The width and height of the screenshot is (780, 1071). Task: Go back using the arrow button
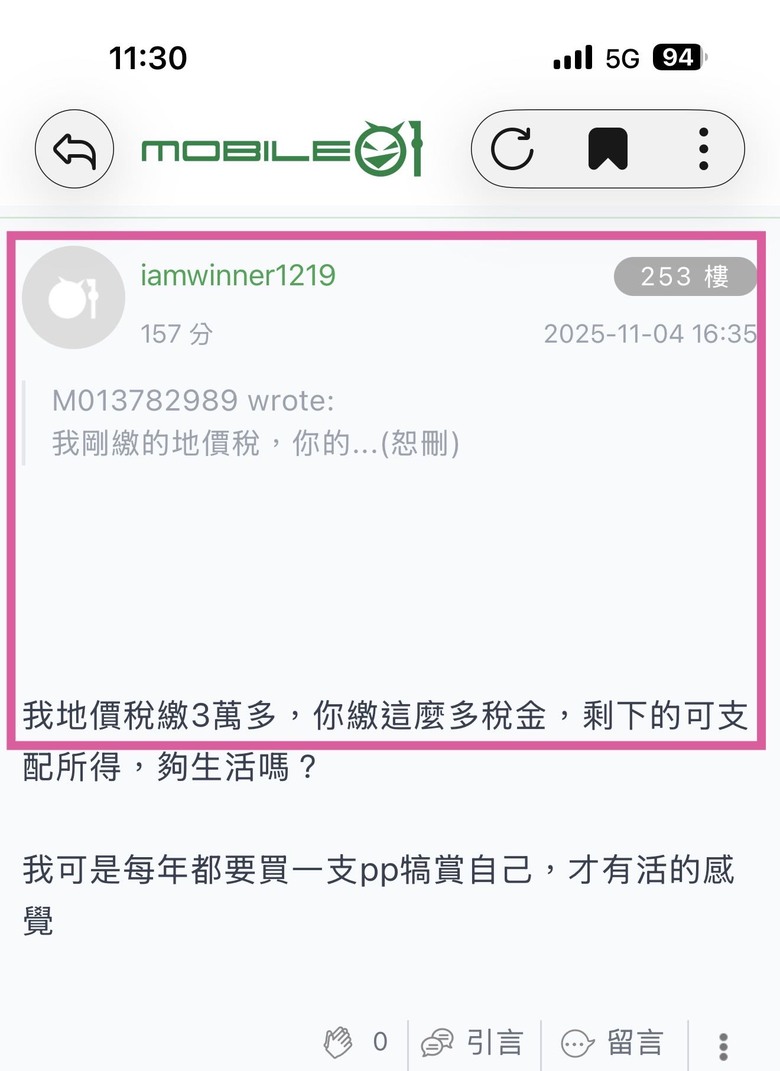(x=74, y=151)
